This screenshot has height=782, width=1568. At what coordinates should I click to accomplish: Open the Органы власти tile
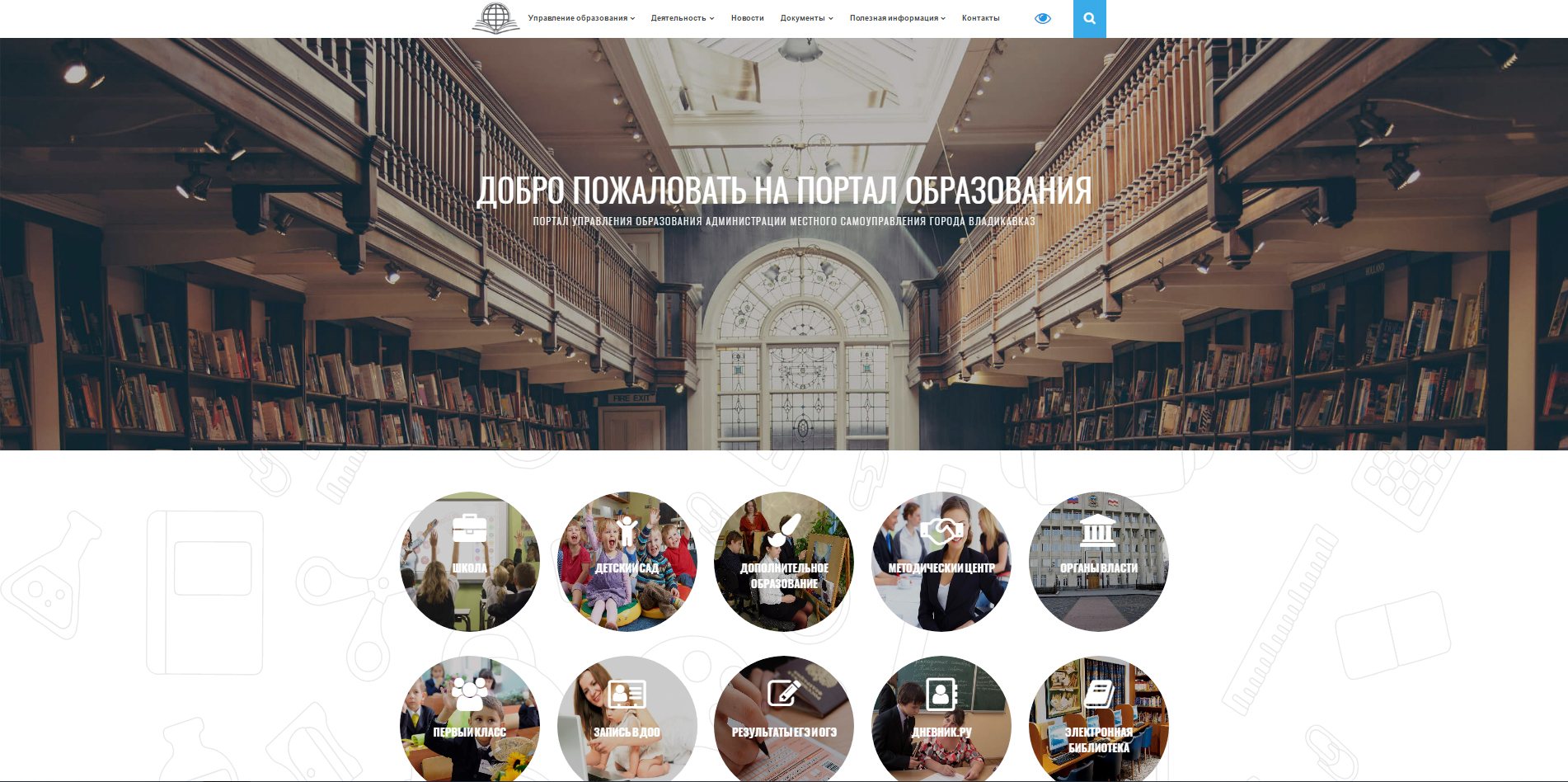pos(1098,562)
